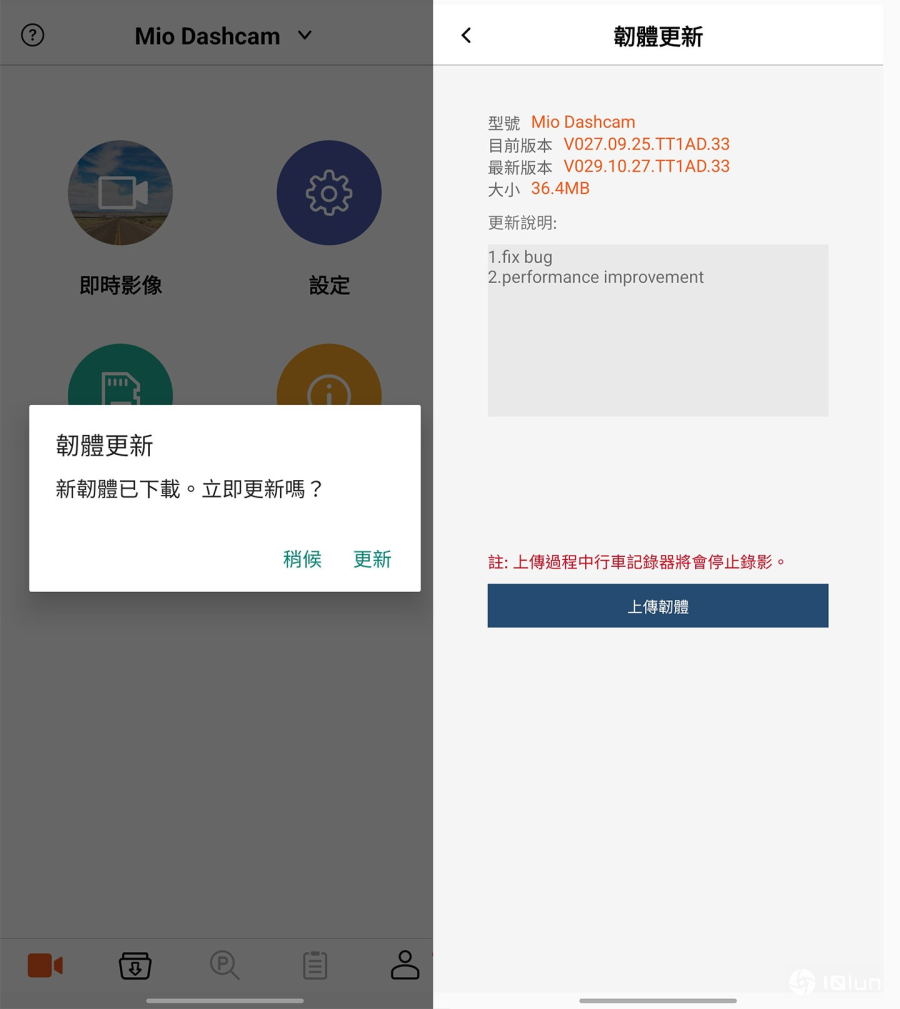This screenshot has height=1009, width=900.
Task: Tap the 上傳韌體 button
Action: tap(657, 606)
